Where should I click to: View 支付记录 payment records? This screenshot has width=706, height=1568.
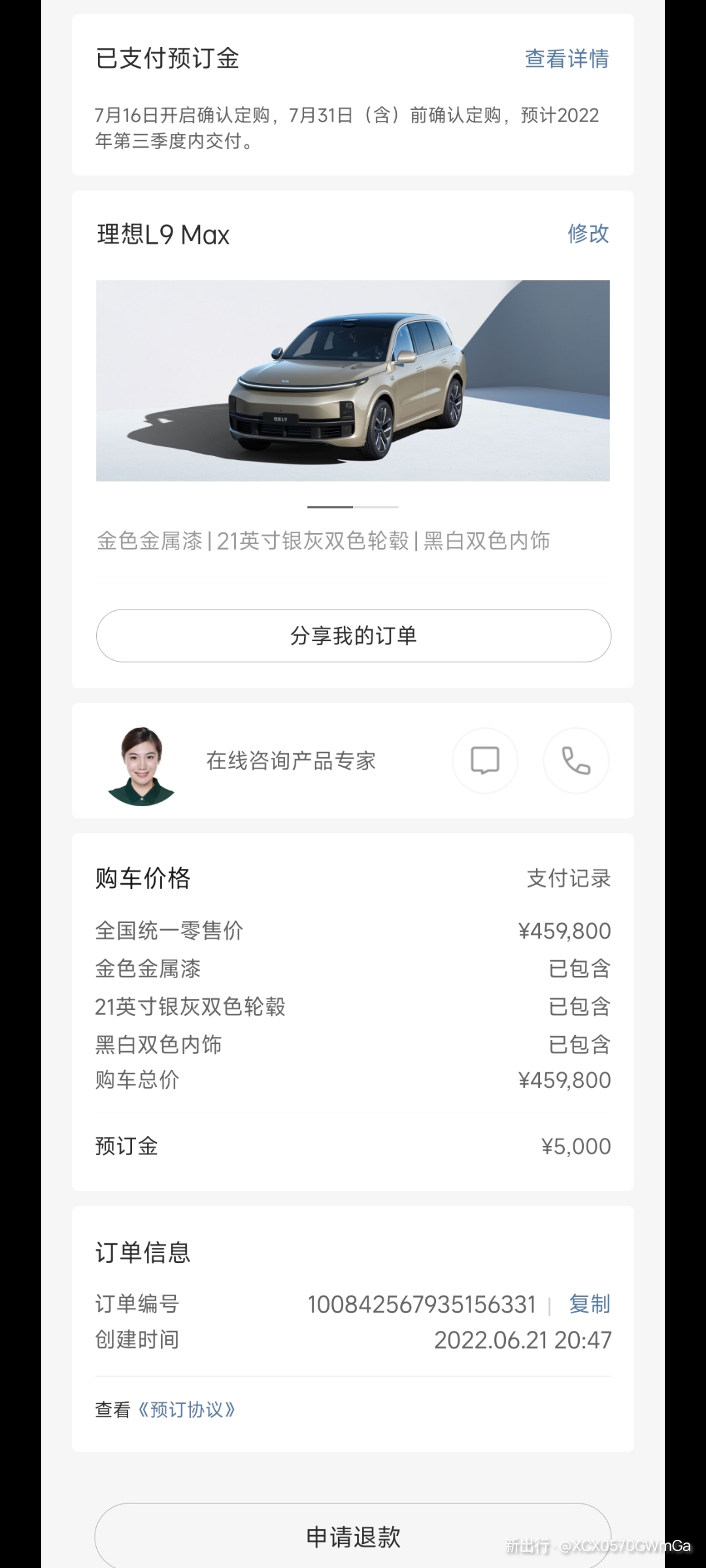tap(568, 878)
